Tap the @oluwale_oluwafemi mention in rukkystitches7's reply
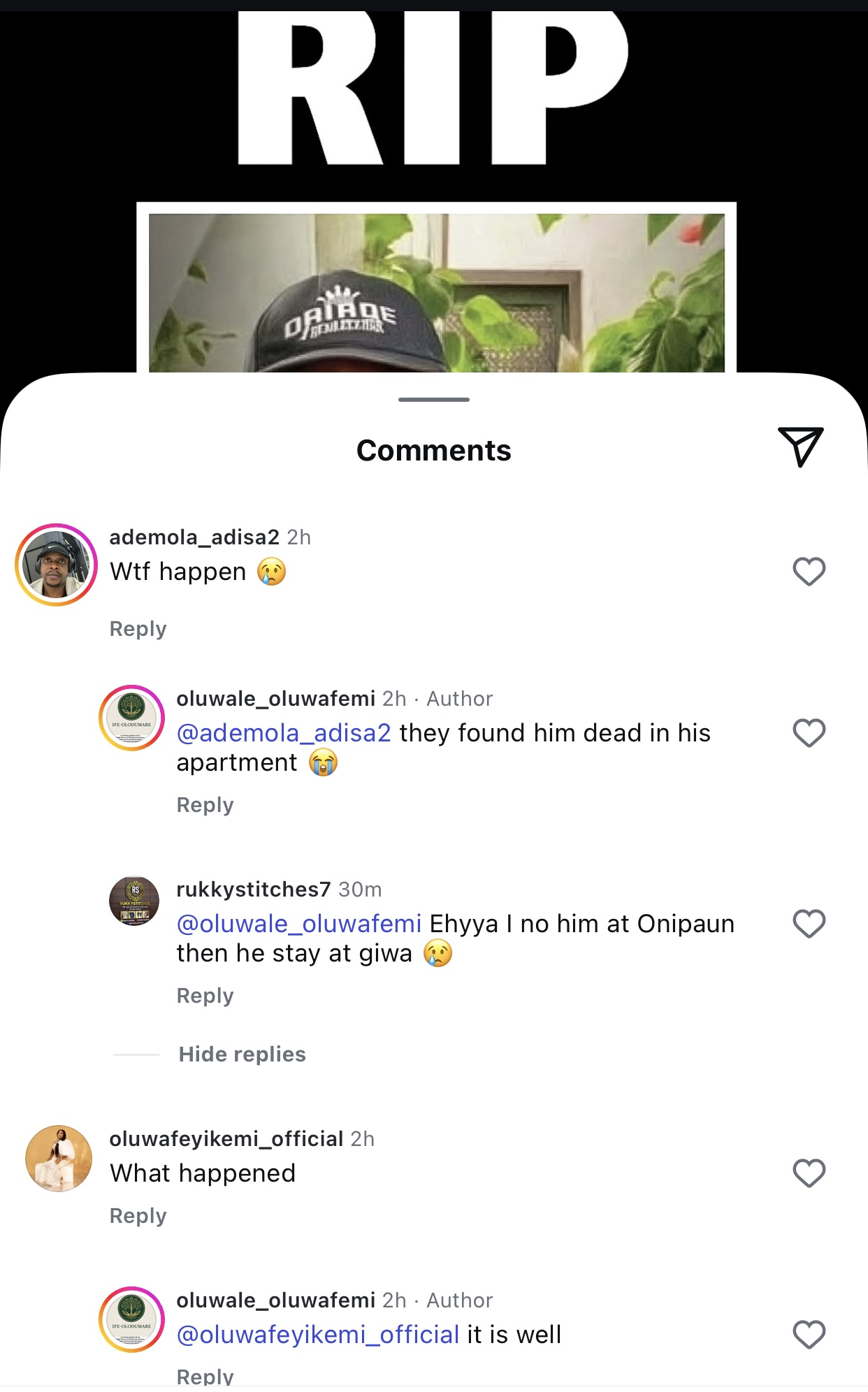The image size is (868, 1392). (x=299, y=924)
